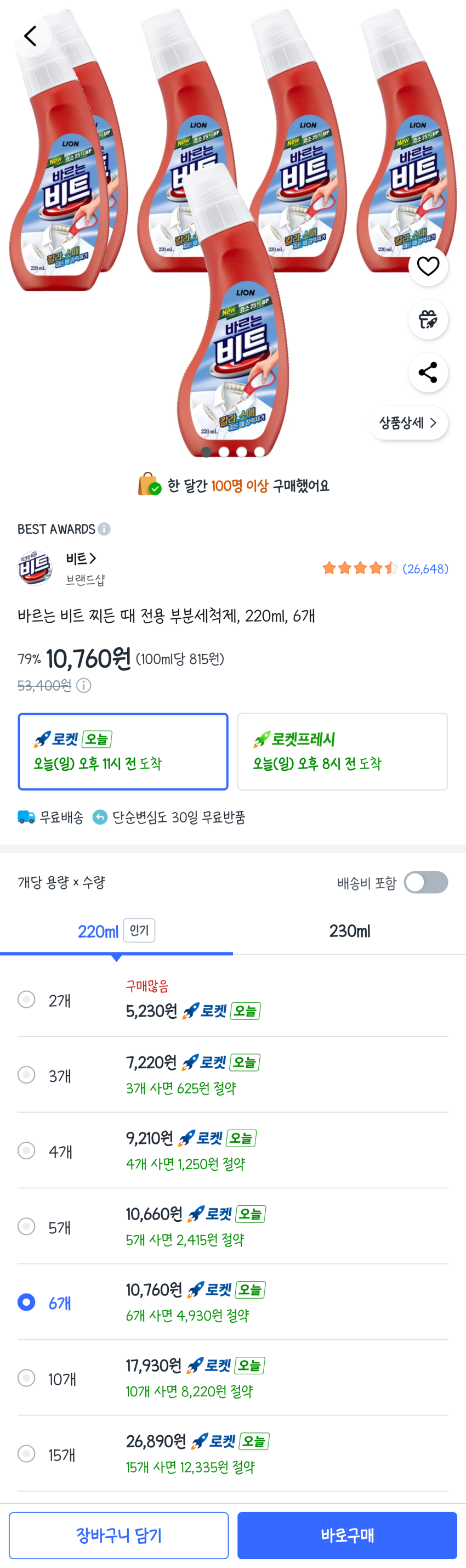This screenshot has height=1568, width=466.
Task: Pick the 10개 bundle option
Action: (x=26, y=1378)
